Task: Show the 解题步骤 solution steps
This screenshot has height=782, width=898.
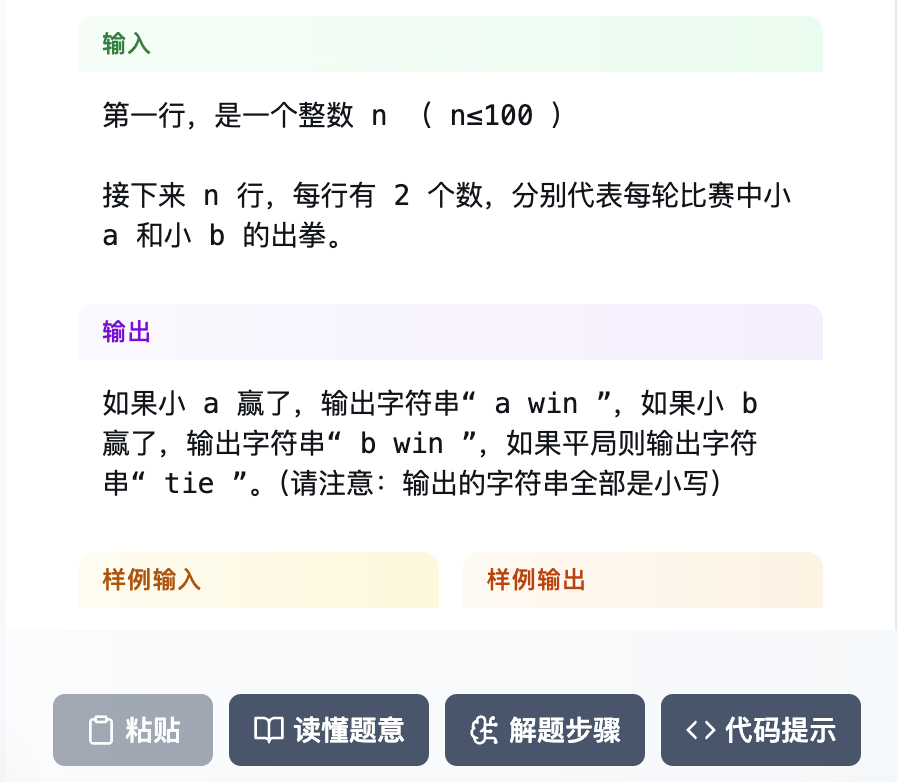Action: [x=545, y=730]
